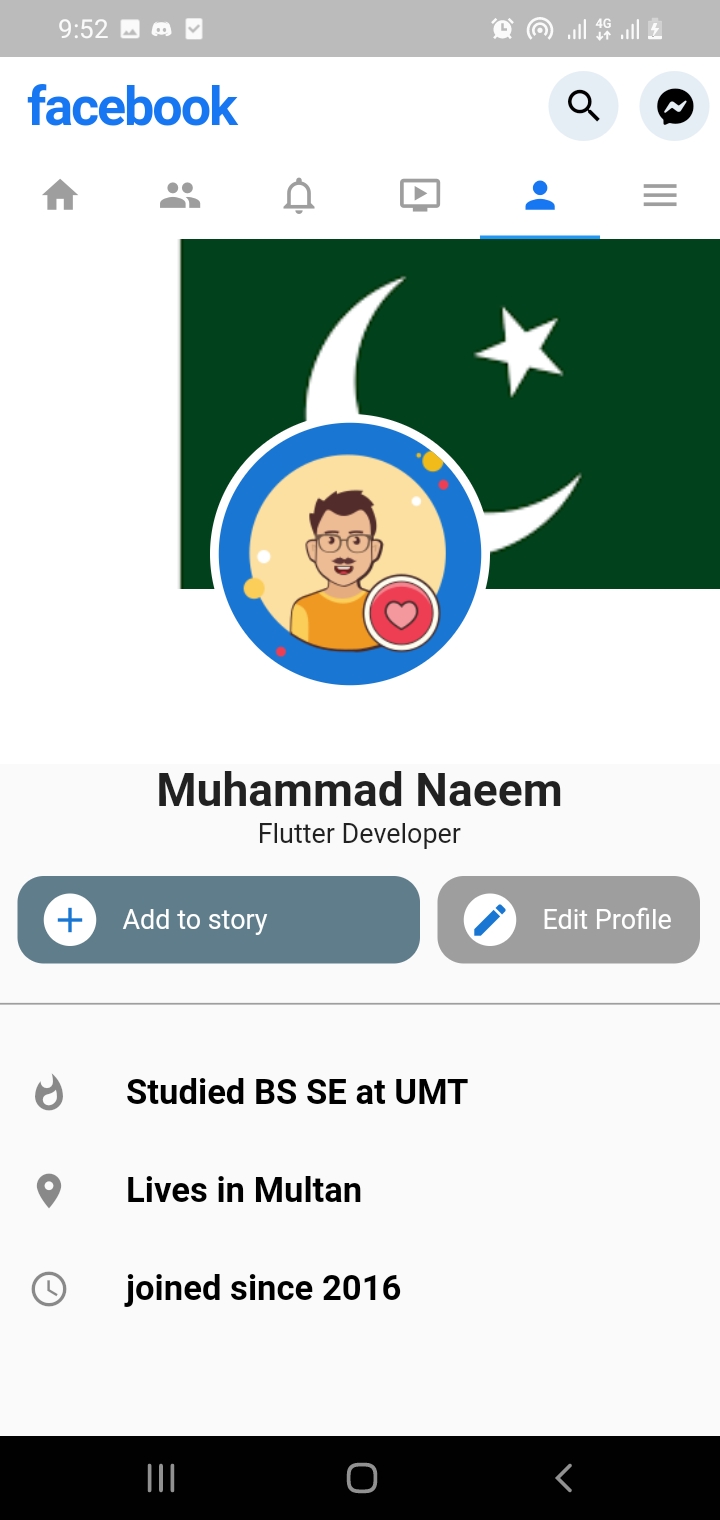The width and height of the screenshot is (720, 1520).
Task: Go back with the system back button
Action: [x=564, y=1477]
